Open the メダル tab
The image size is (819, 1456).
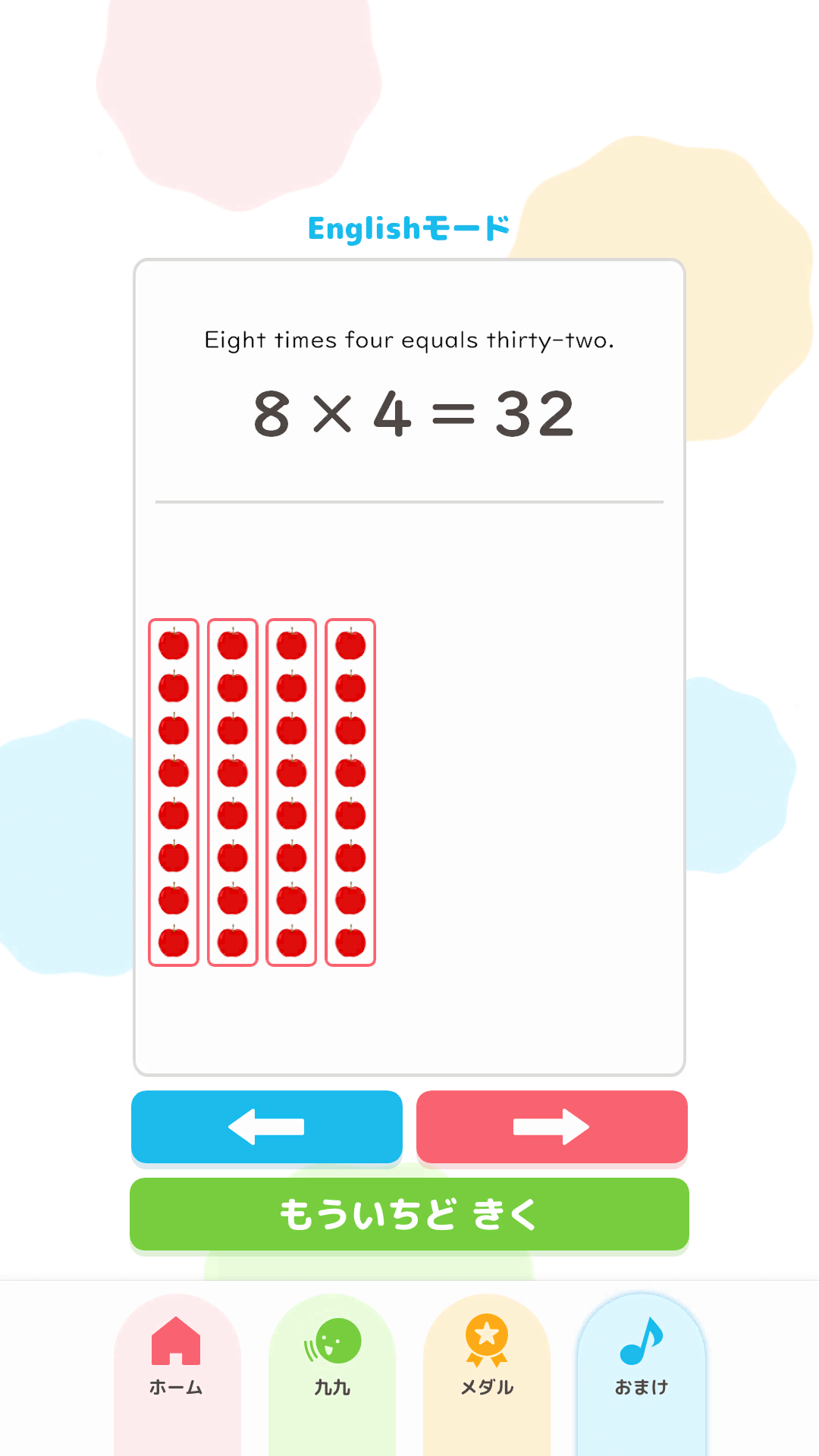coord(487,1357)
